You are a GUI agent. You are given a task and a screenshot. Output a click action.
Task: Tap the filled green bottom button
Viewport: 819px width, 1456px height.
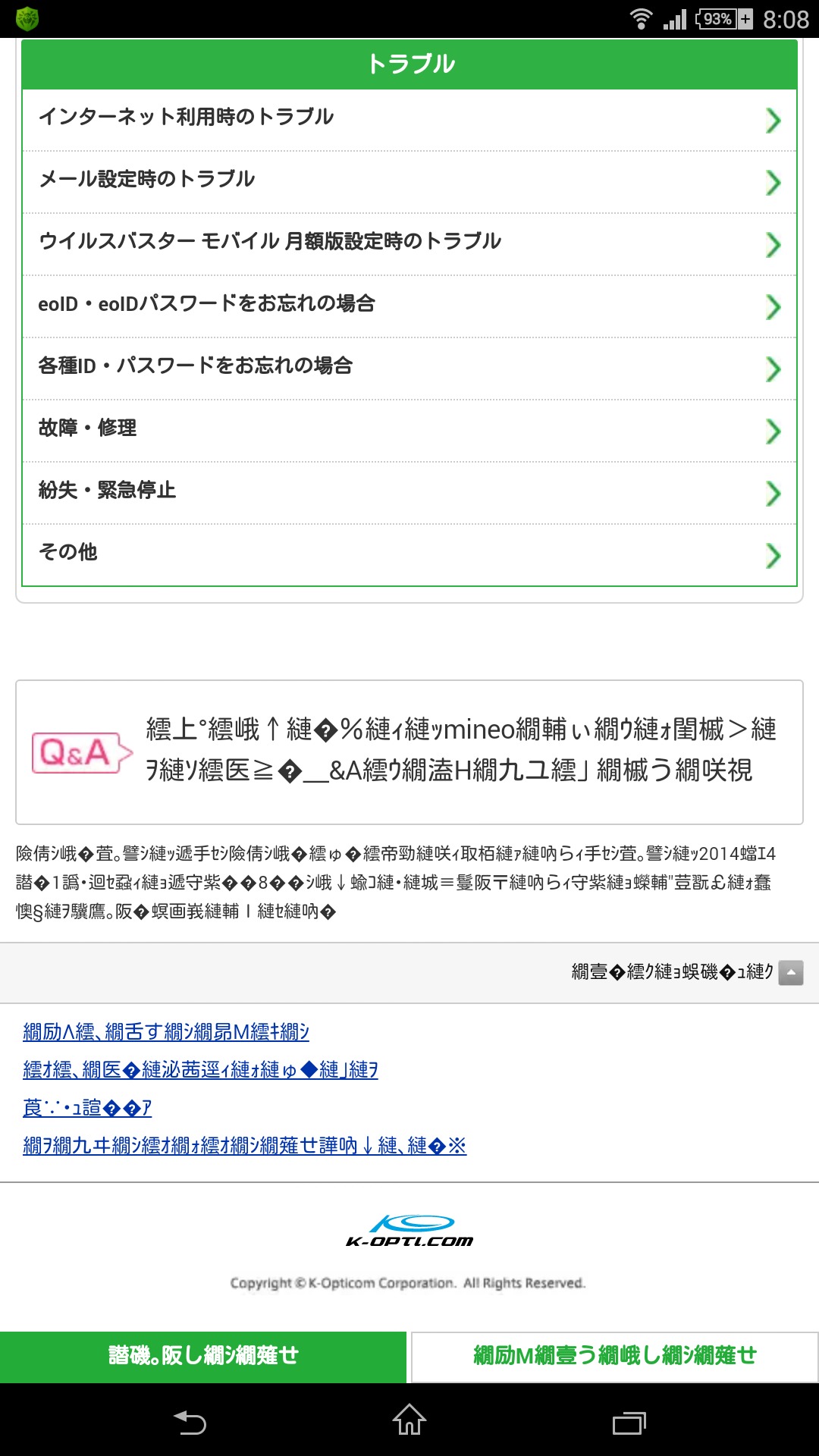click(203, 1357)
